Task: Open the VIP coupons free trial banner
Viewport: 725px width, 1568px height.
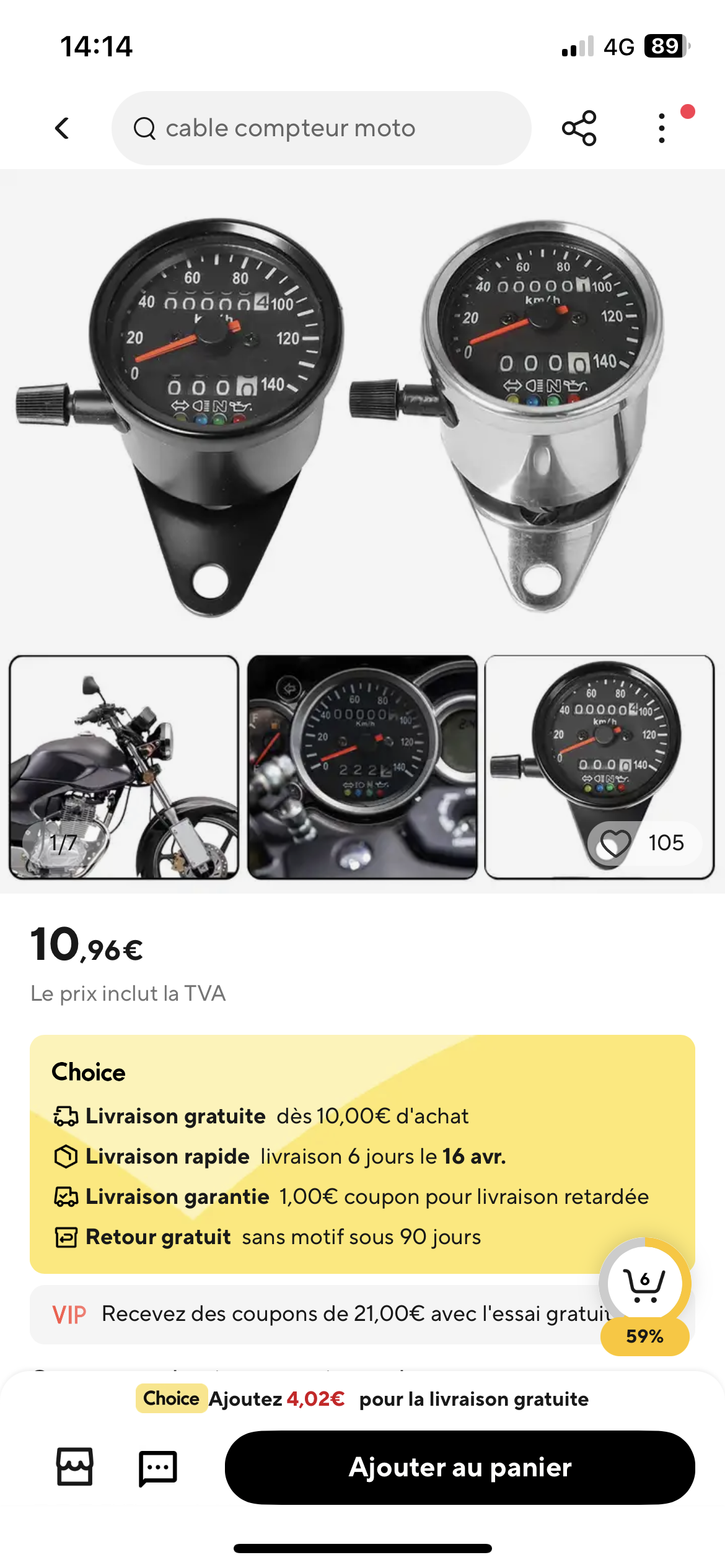Action: (322, 1314)
